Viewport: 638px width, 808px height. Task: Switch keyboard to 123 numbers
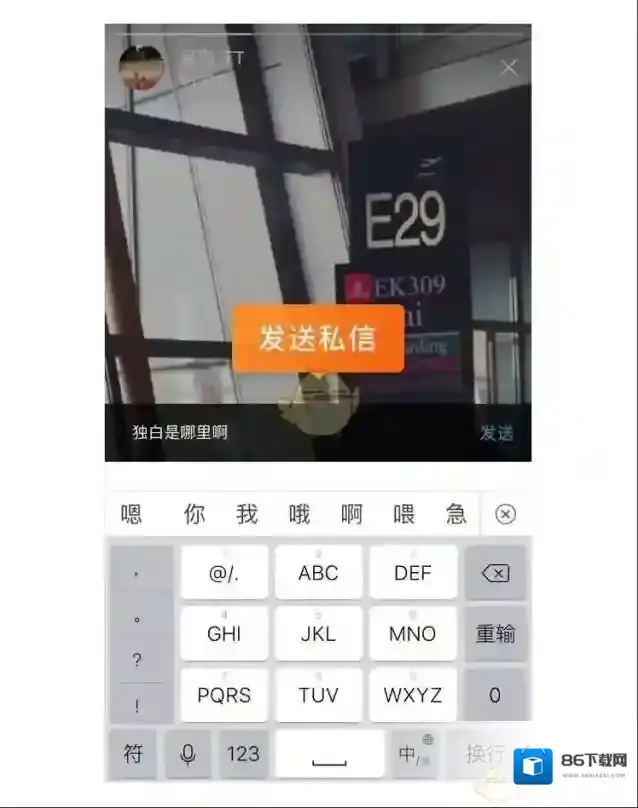[243, 754]
